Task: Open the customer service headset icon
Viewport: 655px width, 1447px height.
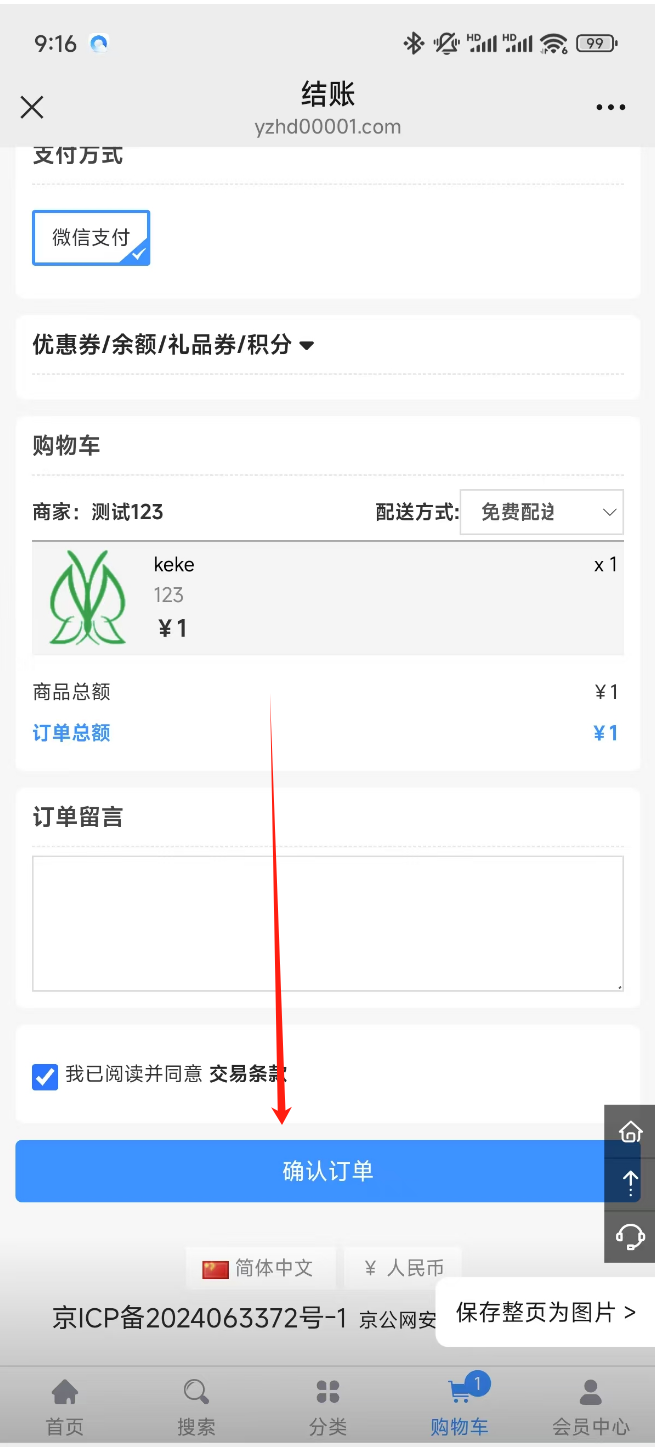Action: [x=630, y=1237]
